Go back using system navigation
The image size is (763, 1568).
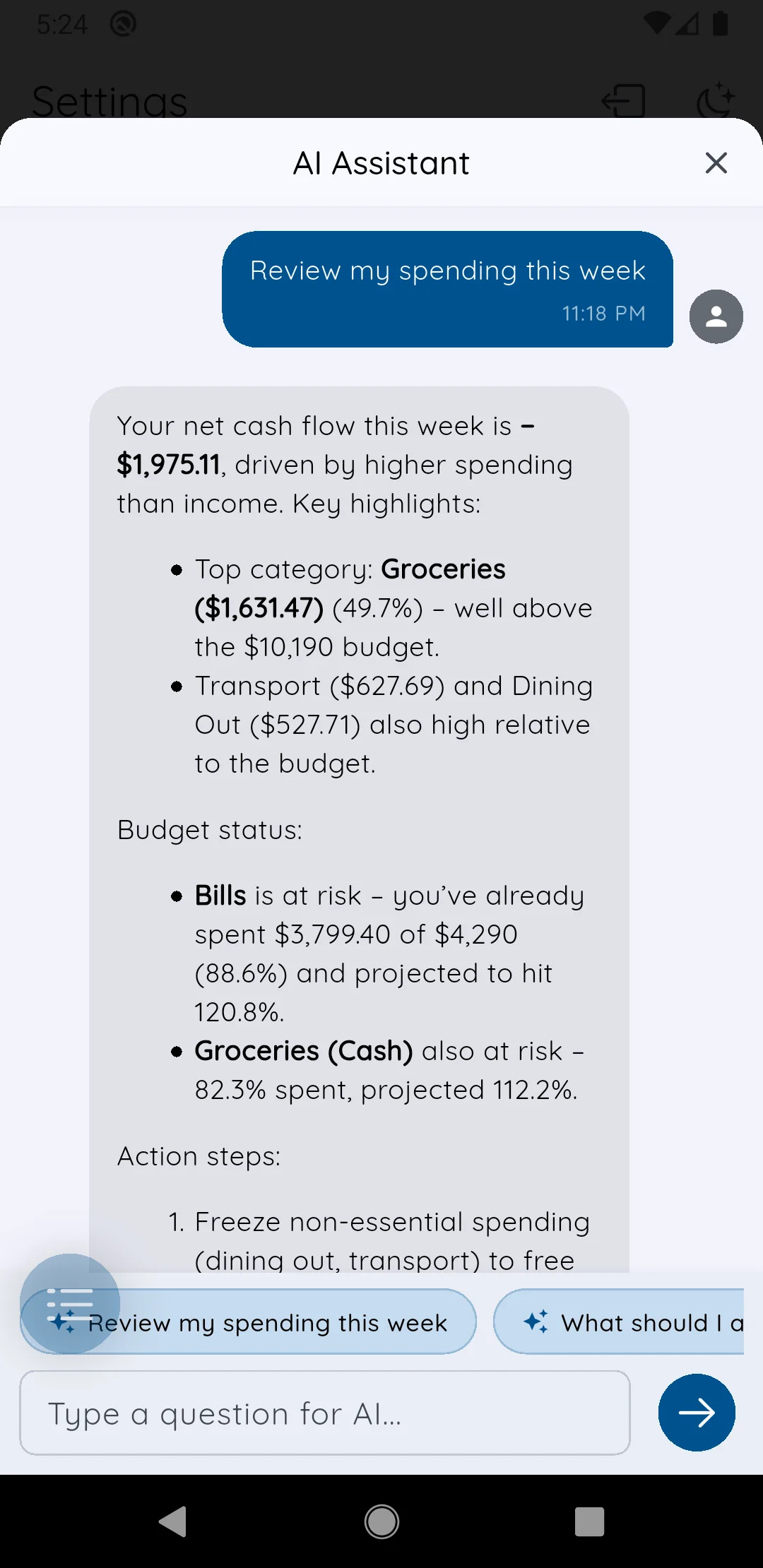[x=172, y=1521]
